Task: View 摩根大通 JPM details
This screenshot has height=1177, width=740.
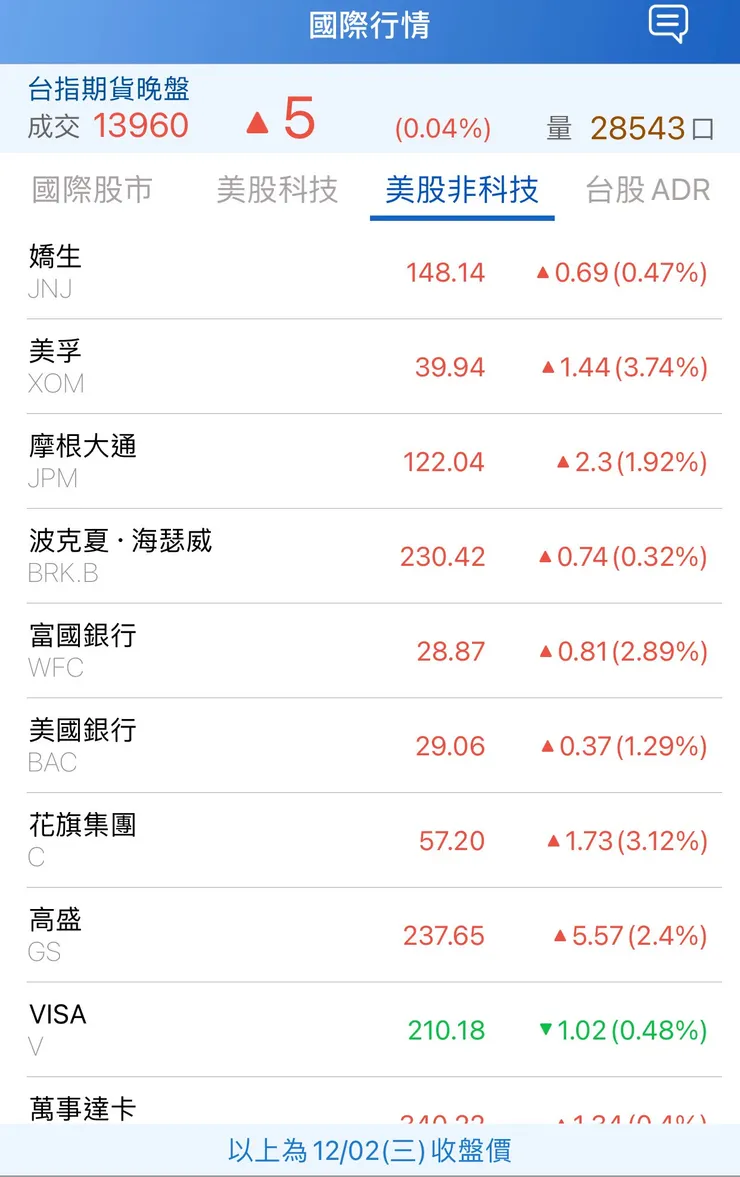Action: (370, 461)
